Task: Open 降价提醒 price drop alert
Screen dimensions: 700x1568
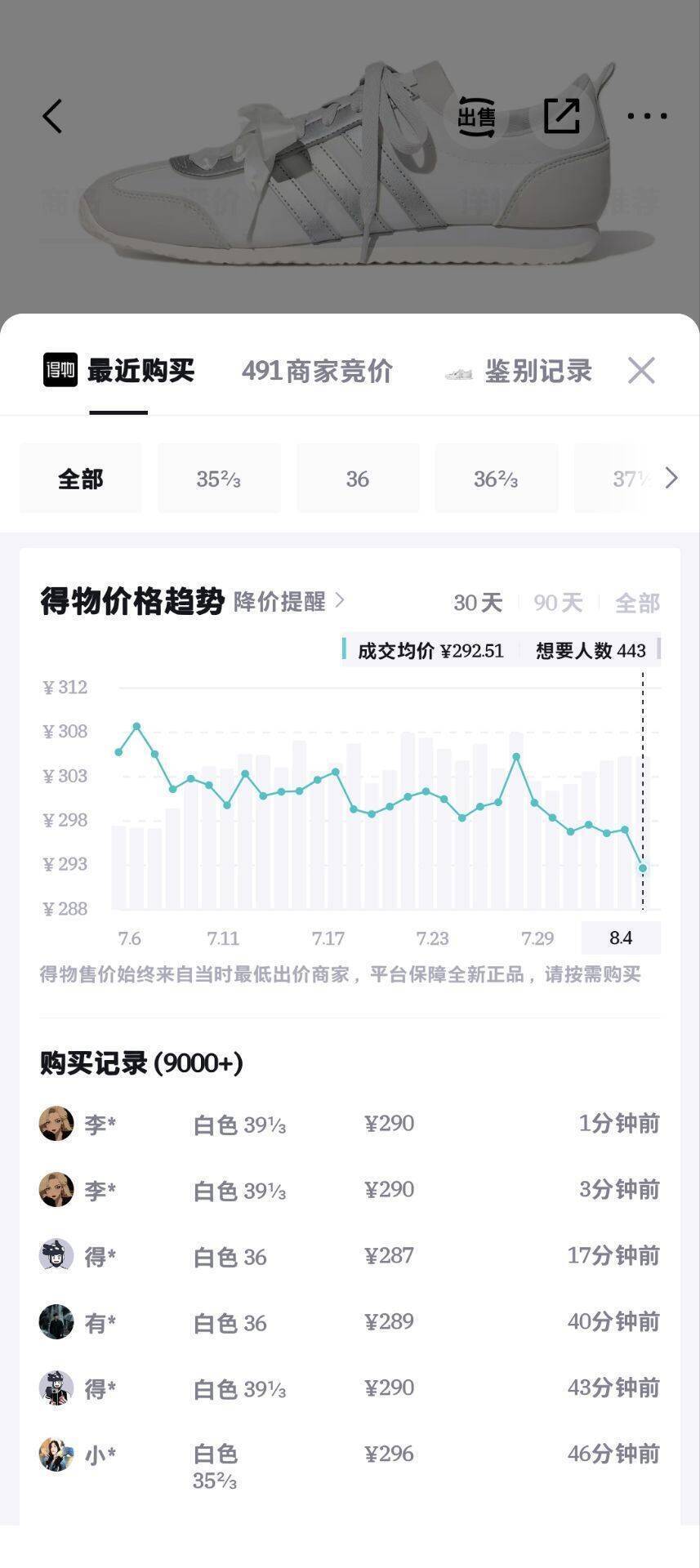Action: click(289, 602)
